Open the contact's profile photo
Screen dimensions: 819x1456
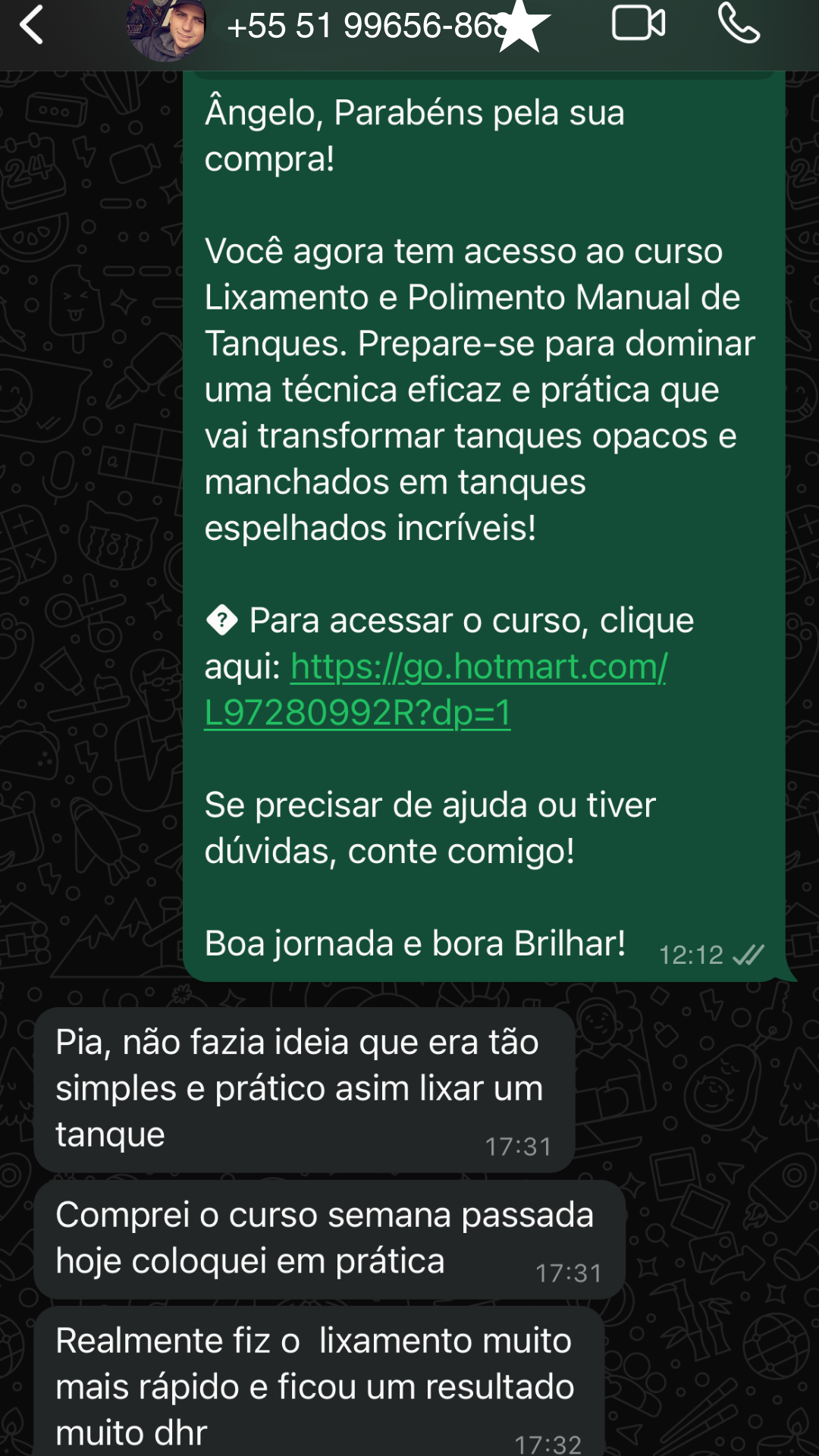click(x=167, y=29)
